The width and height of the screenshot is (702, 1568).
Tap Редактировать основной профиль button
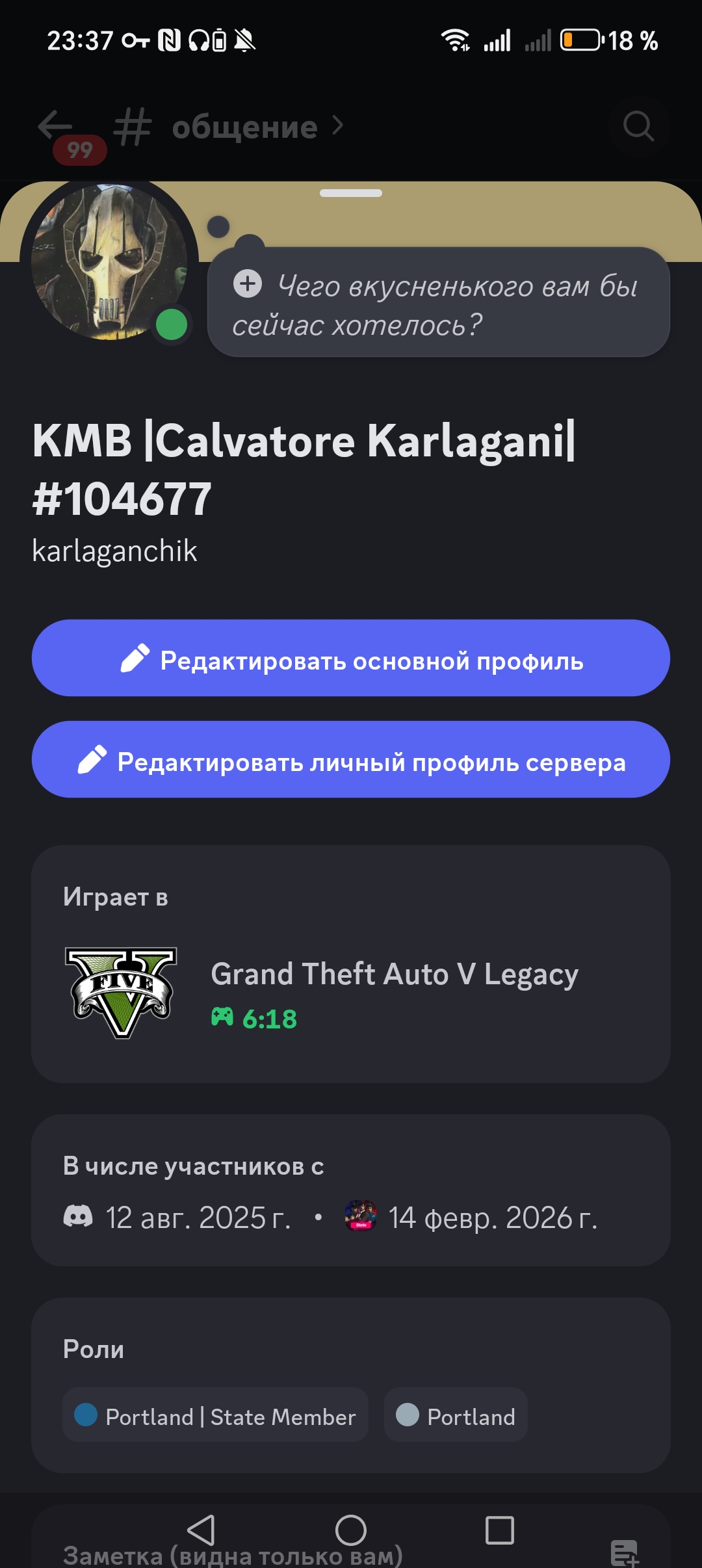point(351,659)
